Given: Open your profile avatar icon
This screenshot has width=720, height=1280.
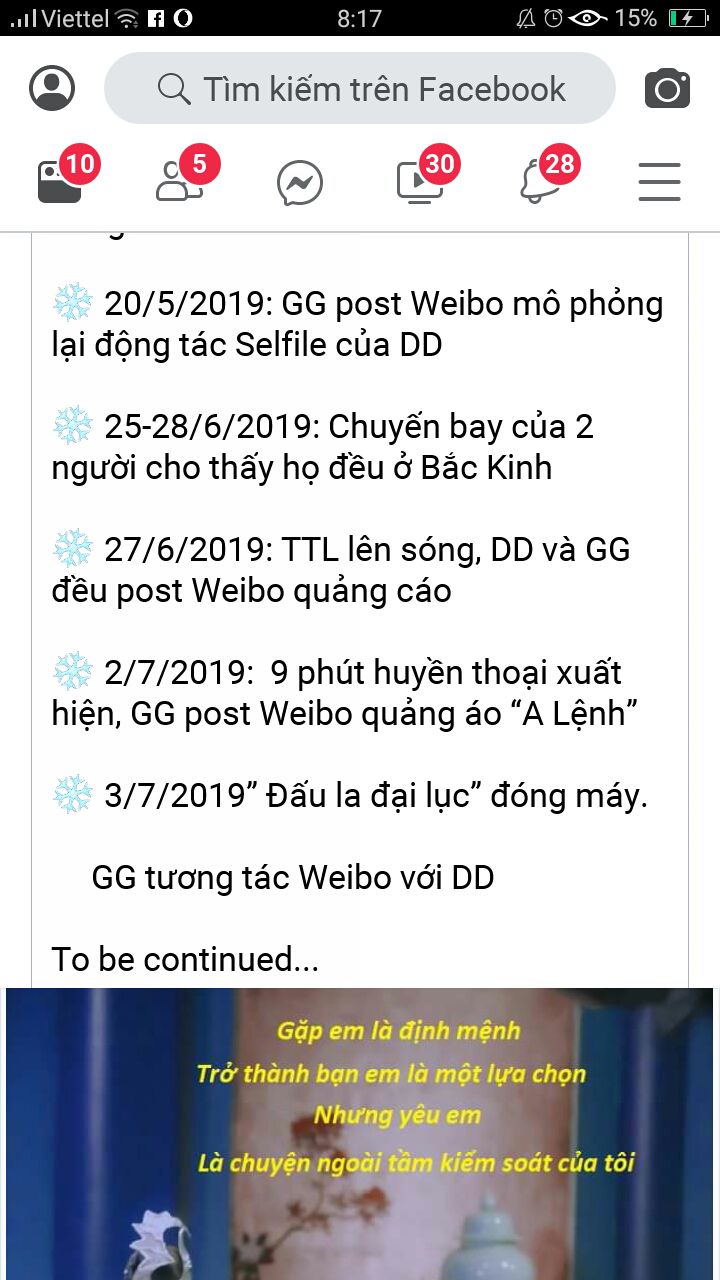Looking at the screenshot, I should tap(52, 88).
